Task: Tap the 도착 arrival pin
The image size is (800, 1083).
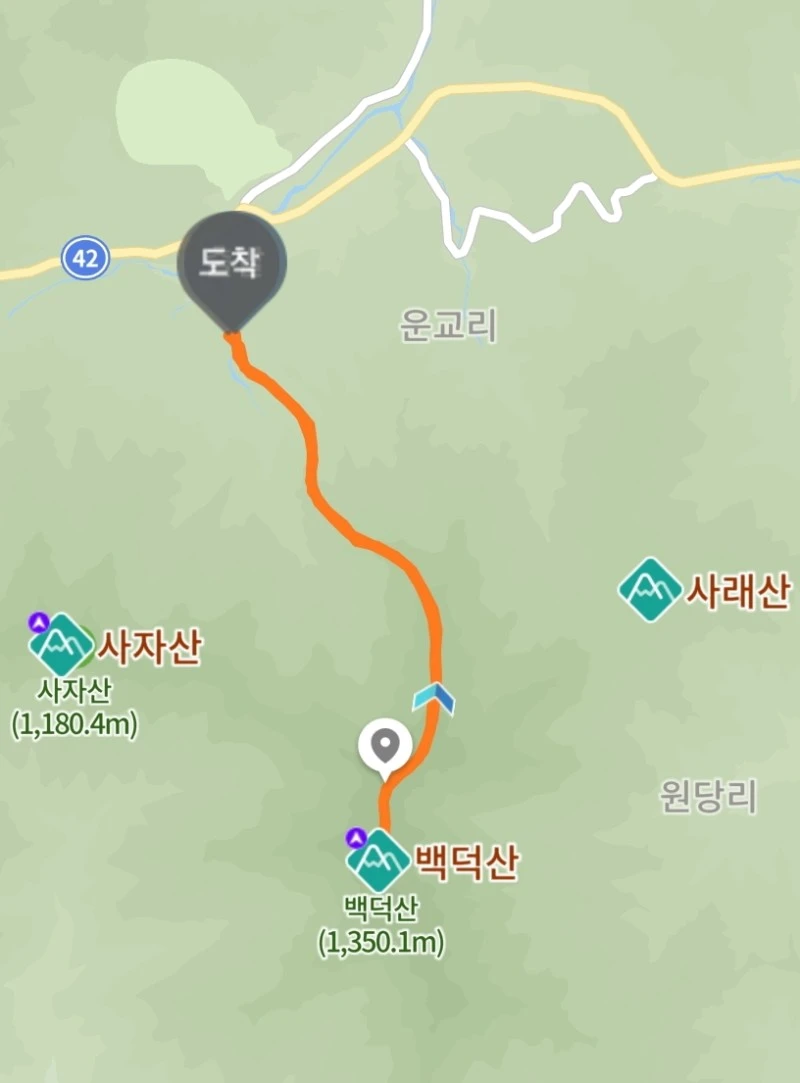Action: 231,271
